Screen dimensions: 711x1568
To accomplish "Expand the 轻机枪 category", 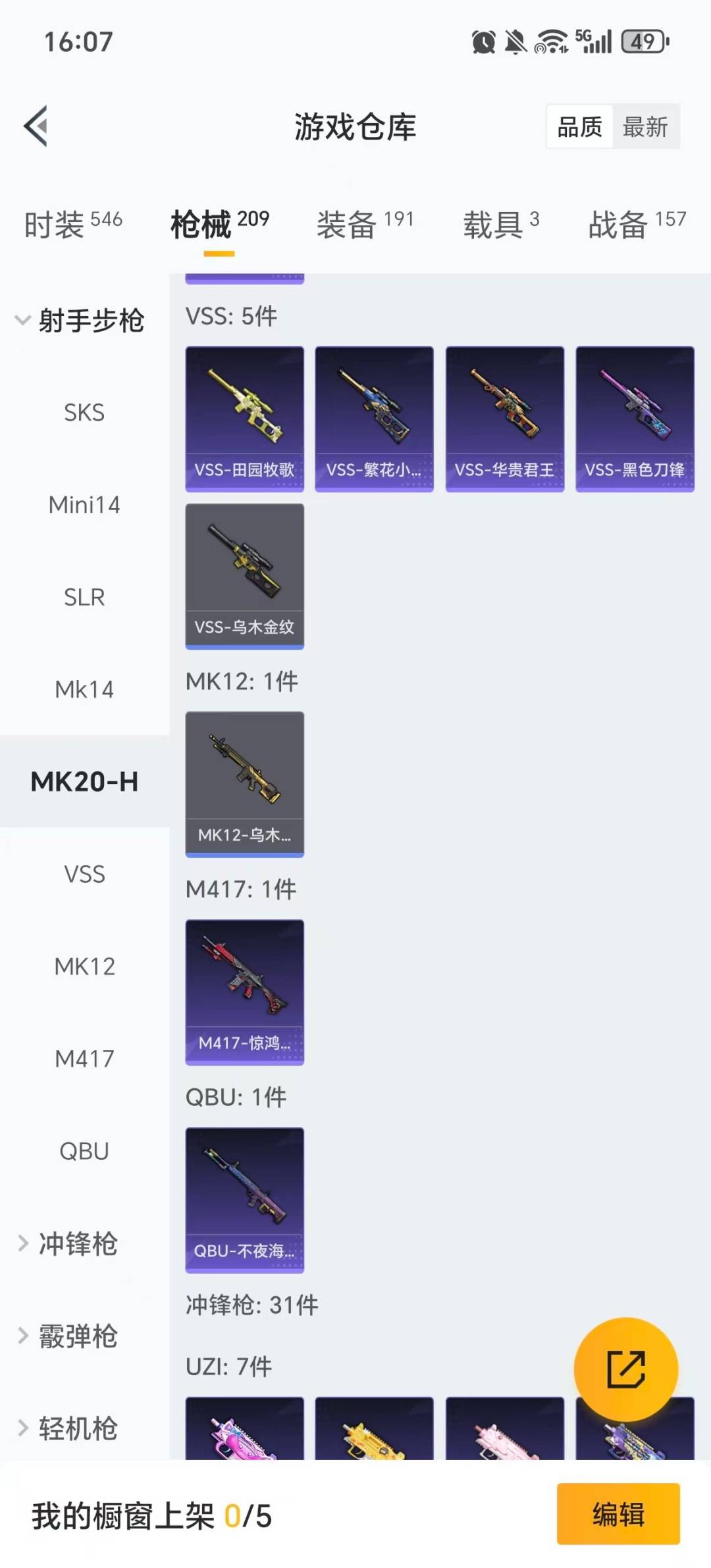I will click(78, 1428).
